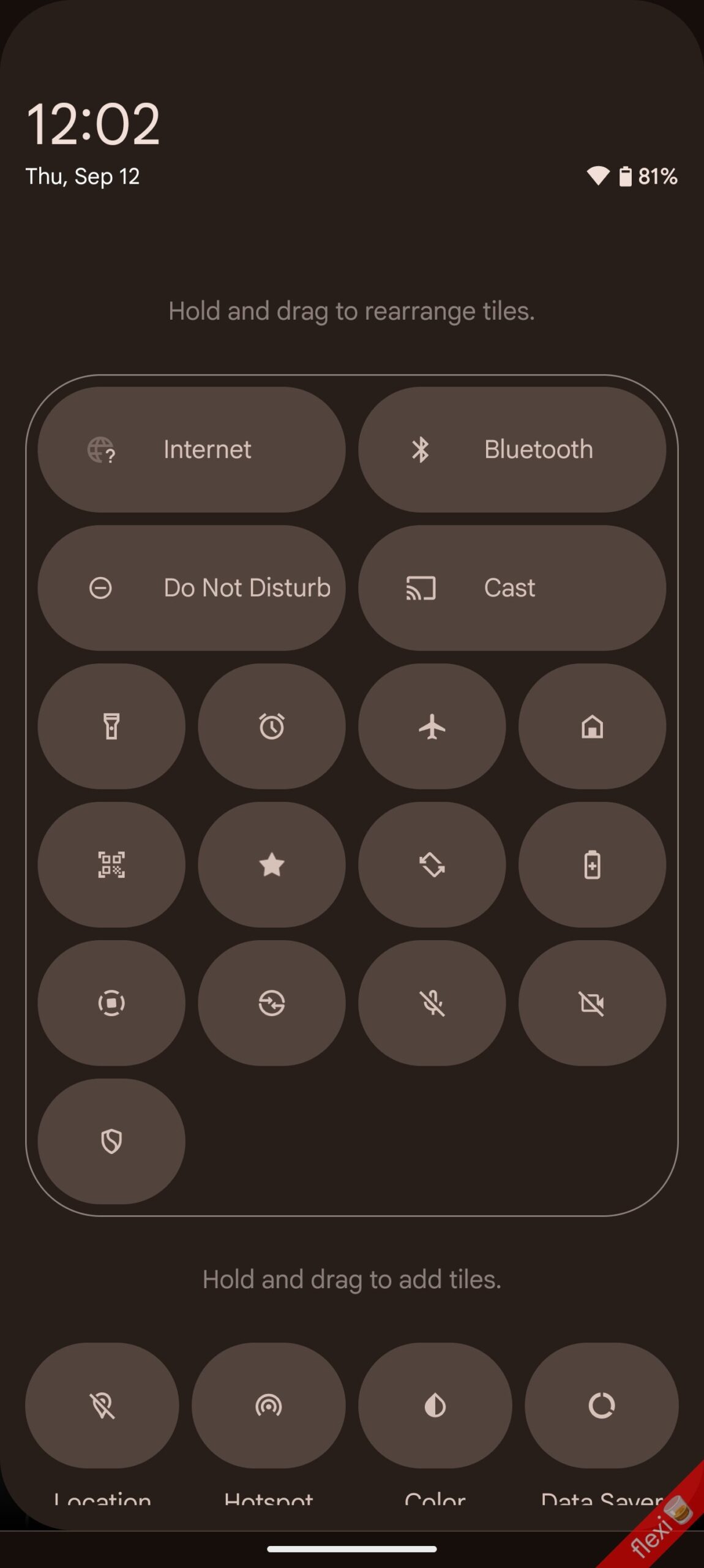
Task: Select the star icon tile
Action: [x=271, y=865]
